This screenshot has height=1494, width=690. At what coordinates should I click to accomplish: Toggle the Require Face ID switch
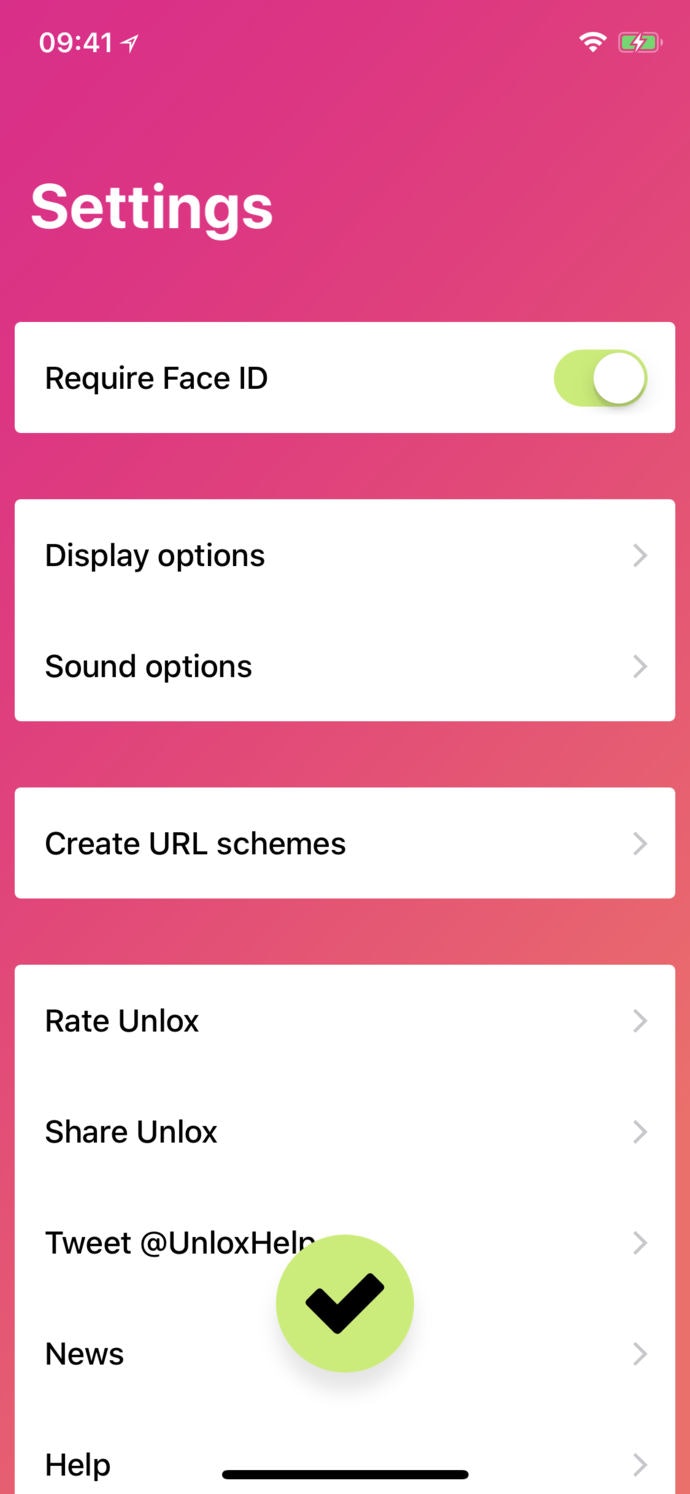coord(600,378)
